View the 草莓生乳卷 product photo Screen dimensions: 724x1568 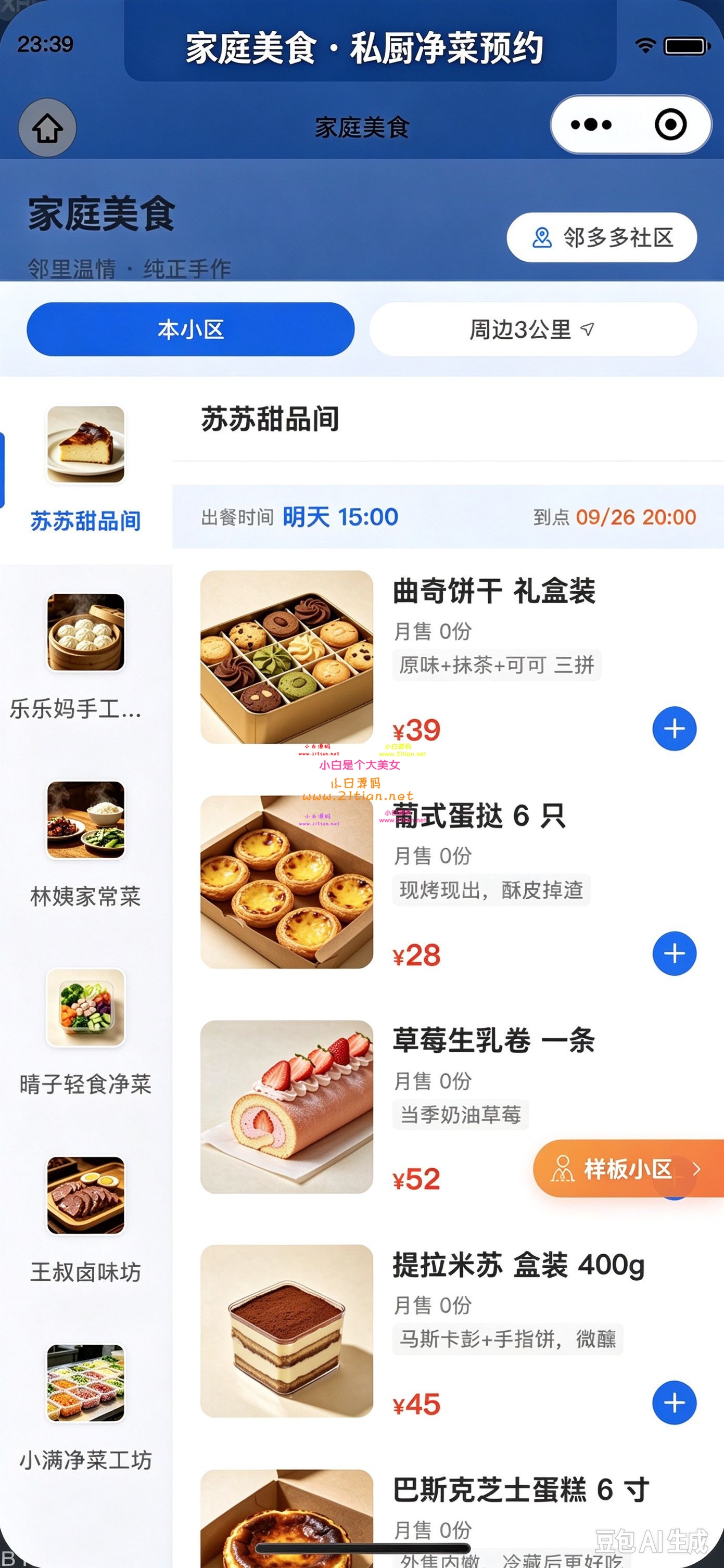287,1106
